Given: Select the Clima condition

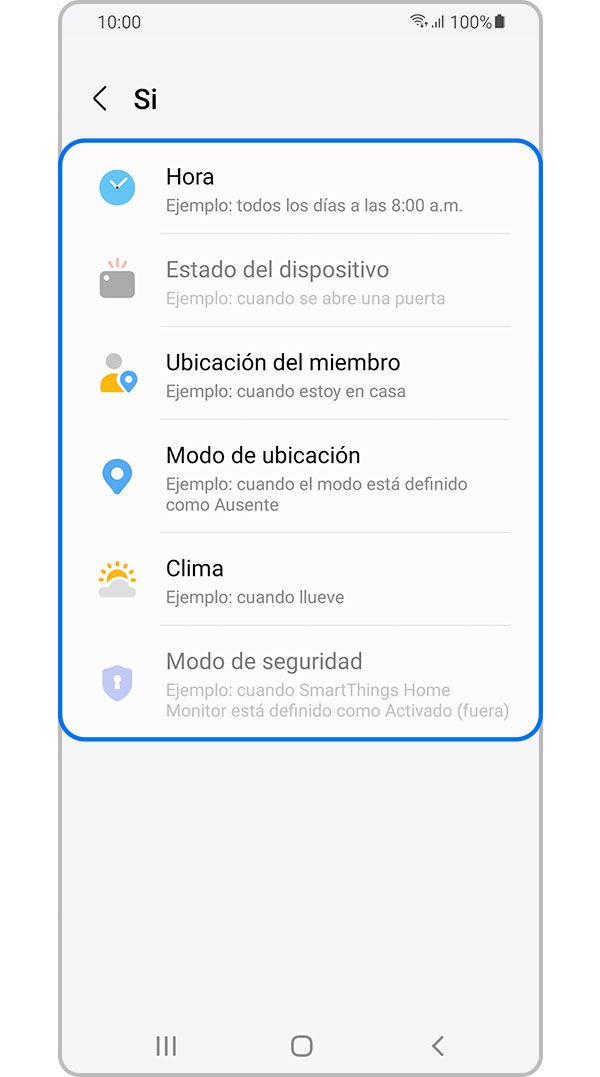Looking at the screenshot, I should click(x=301, y=579).
